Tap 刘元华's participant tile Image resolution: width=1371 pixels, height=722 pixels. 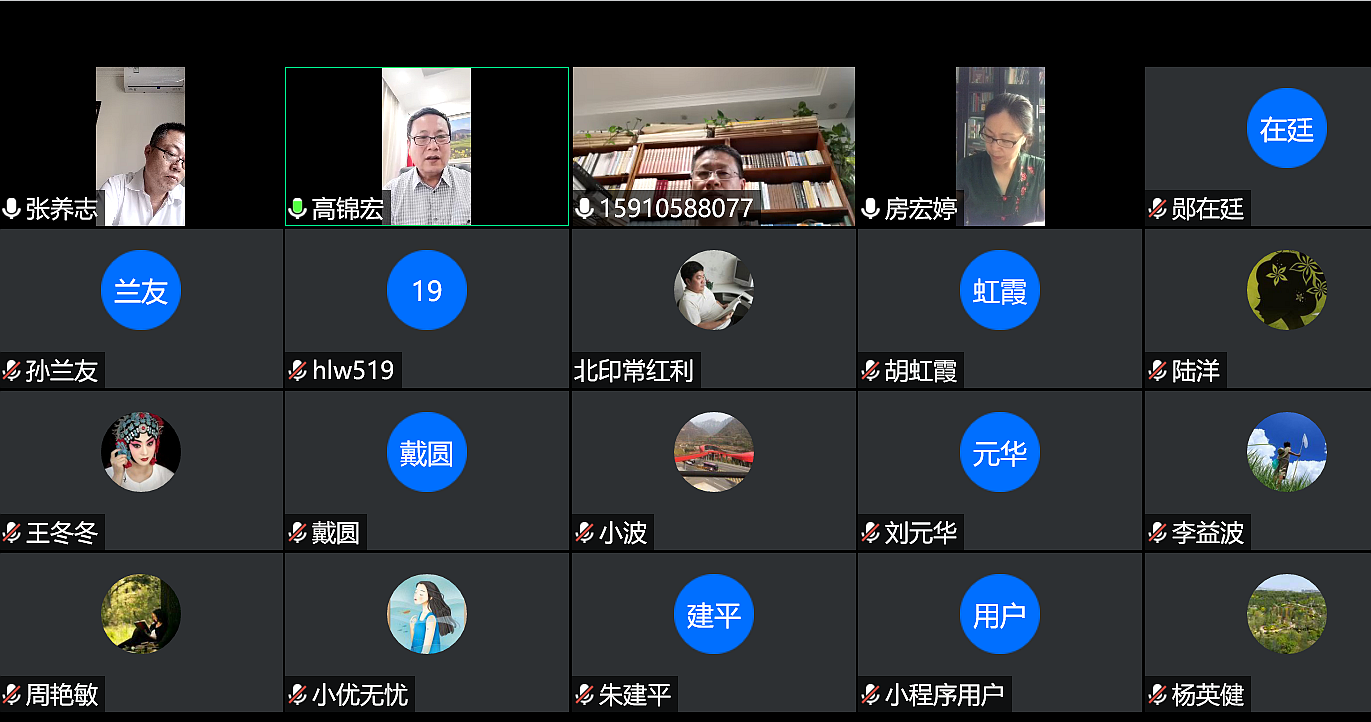[x=999, y=470]
